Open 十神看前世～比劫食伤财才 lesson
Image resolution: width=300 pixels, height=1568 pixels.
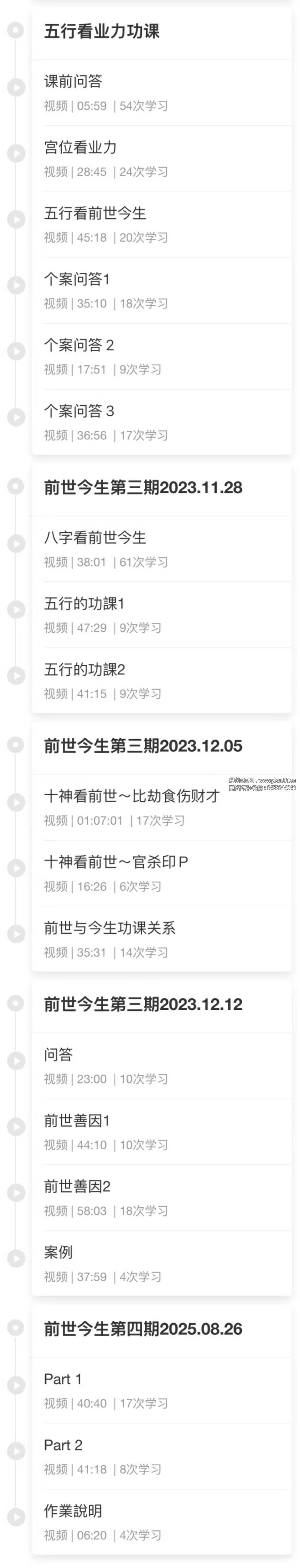point(131,796)
